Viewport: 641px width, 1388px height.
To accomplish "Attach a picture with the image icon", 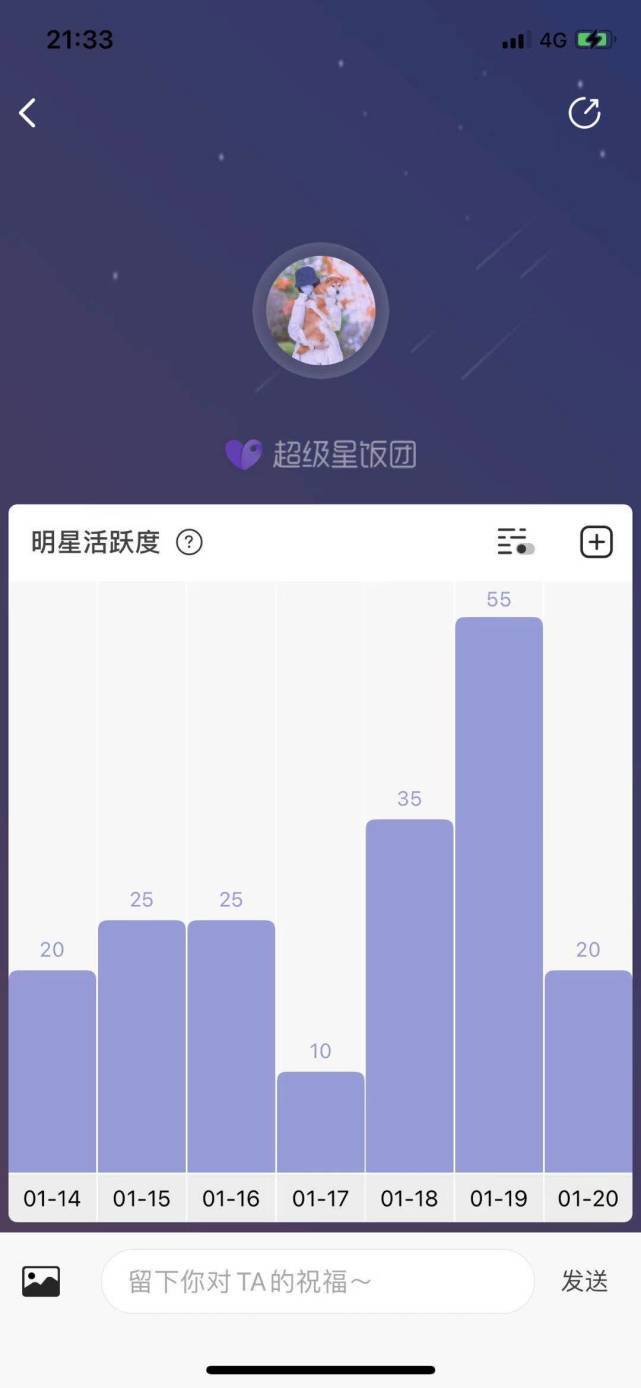I will [41, 1281].
